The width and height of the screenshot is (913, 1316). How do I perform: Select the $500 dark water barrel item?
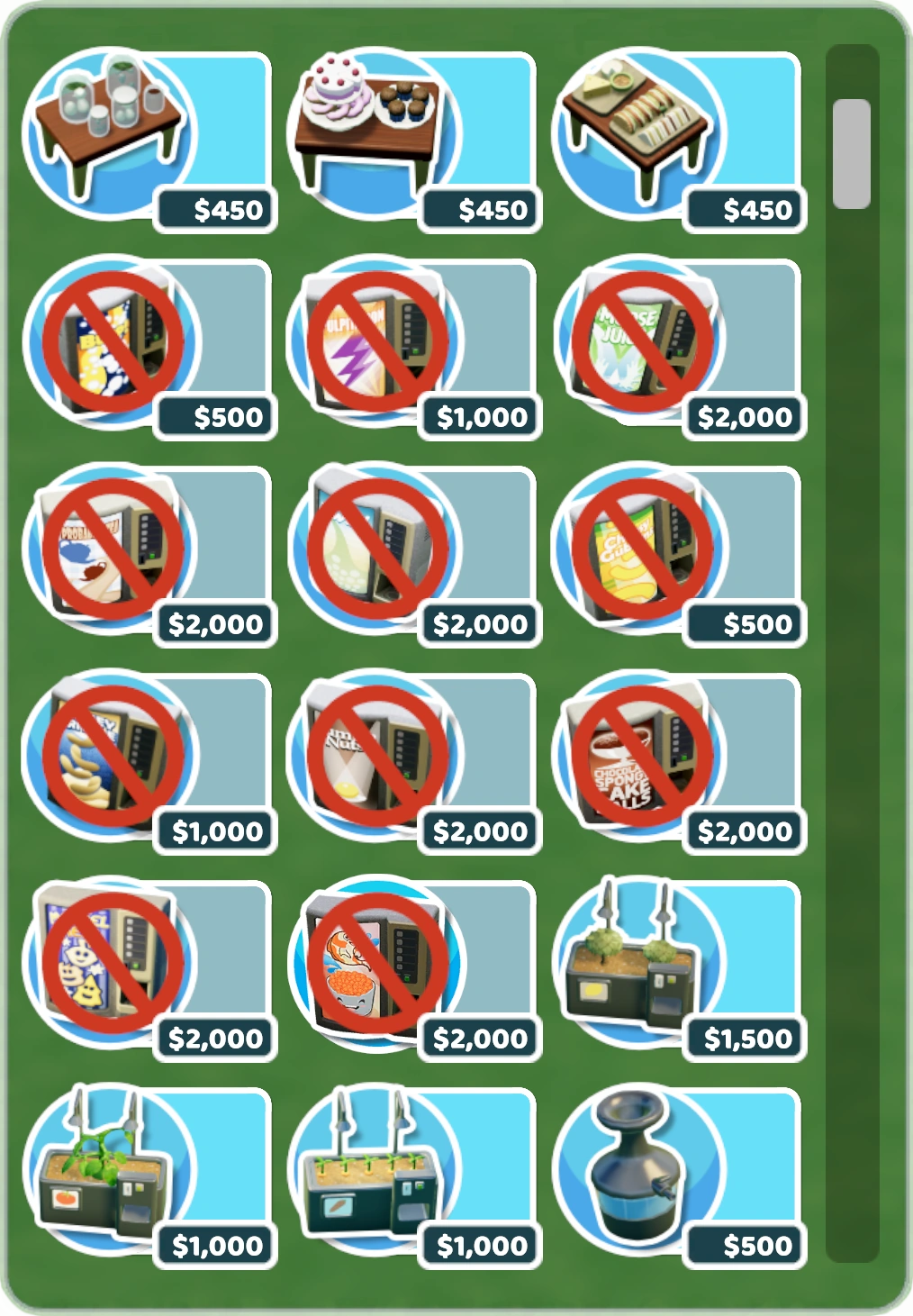pos(678,1175)
